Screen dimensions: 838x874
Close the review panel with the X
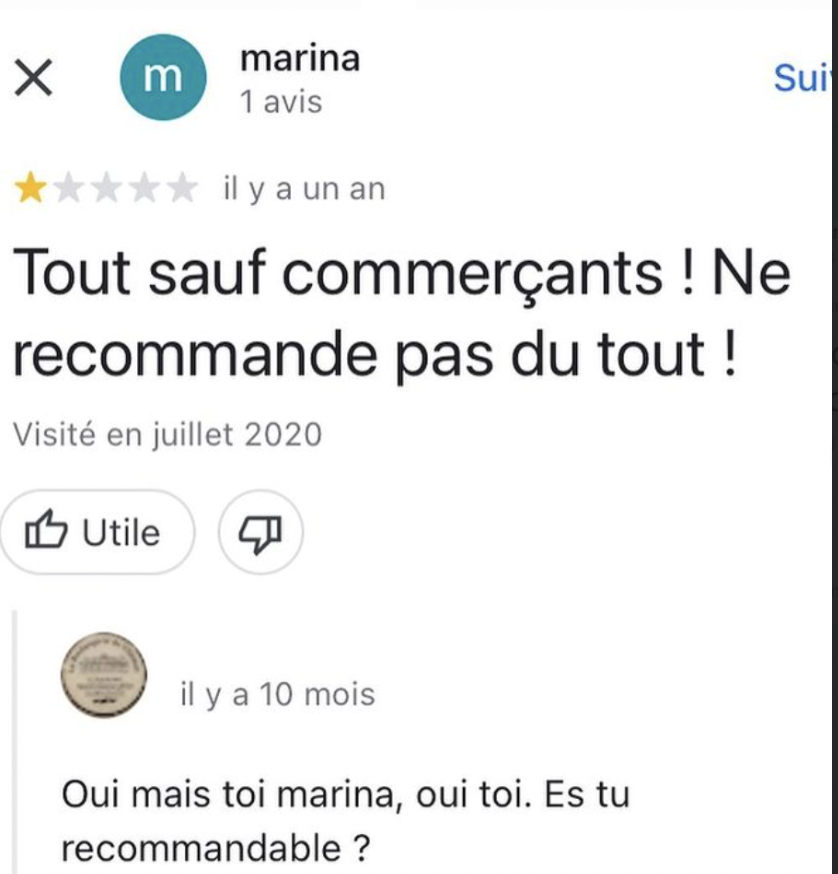(x=33, y=75)
